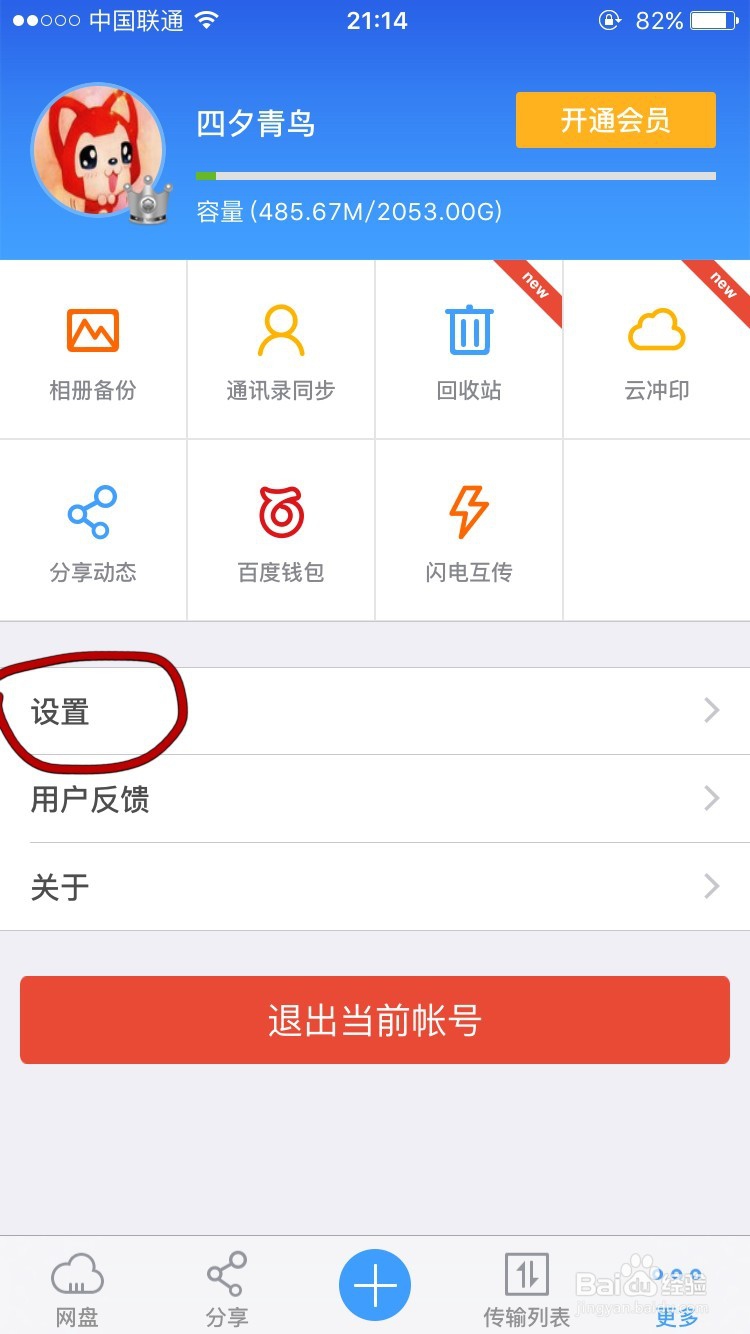Expand the 关于 about row chevron
The image size is (750, 1334).
711,886
